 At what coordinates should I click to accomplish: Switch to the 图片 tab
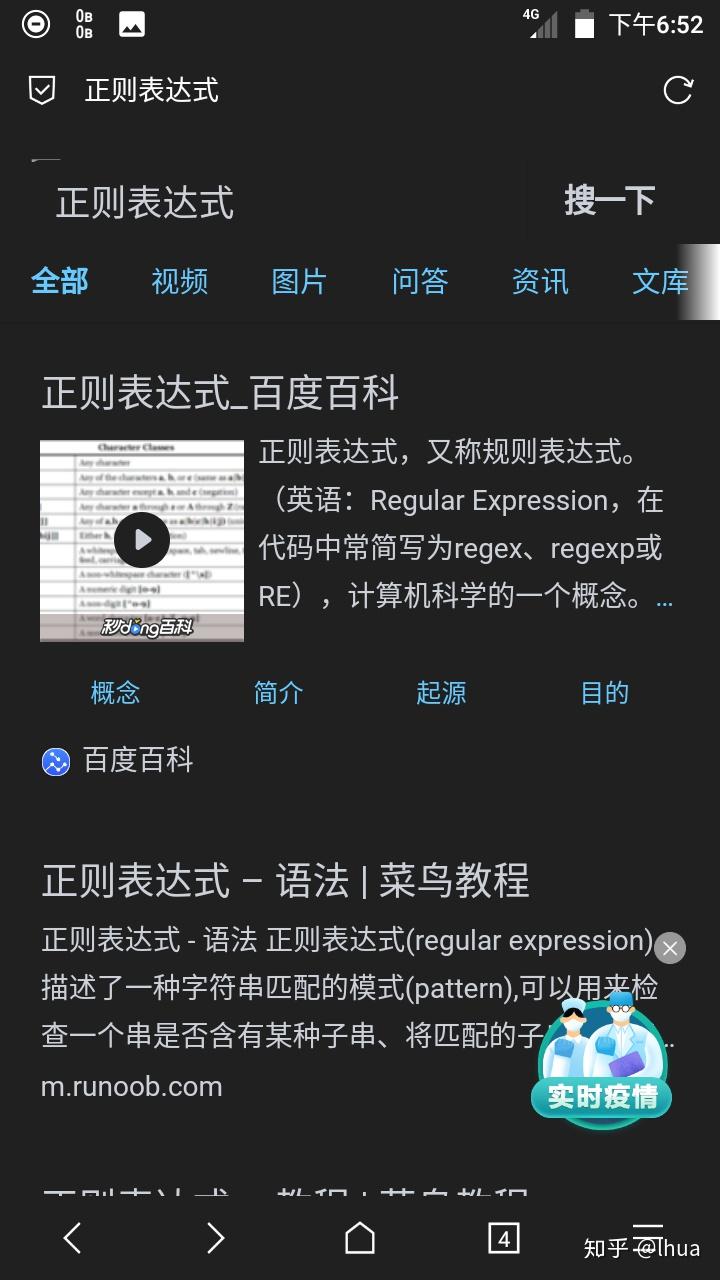click(x=299, y=282)
